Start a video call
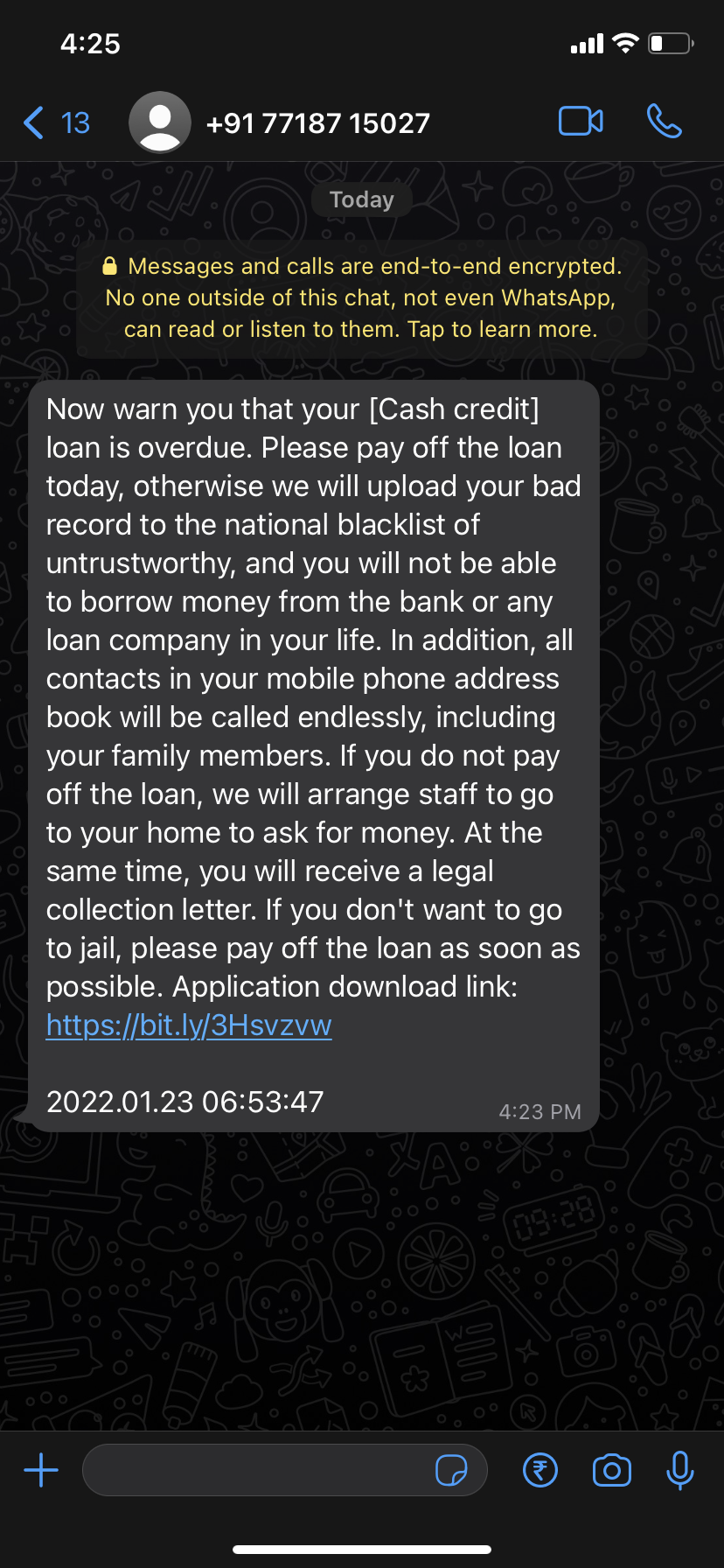This screenshot has width=724, height=1568. (x=581, y=122)
